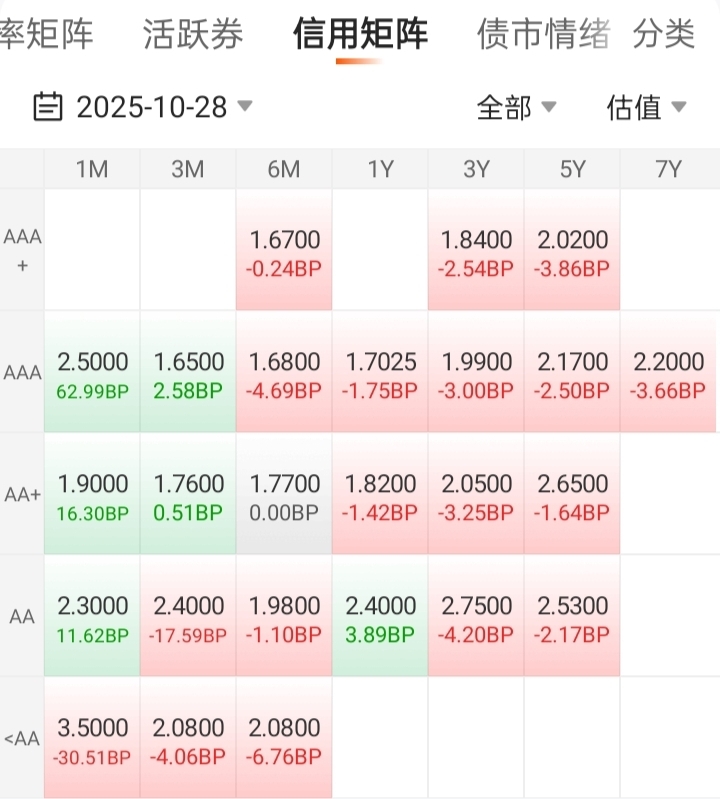Expand the 估值 dropdown
Image resolution: width=720 pixels, height=799 pixels.
[x=646, y=108]
